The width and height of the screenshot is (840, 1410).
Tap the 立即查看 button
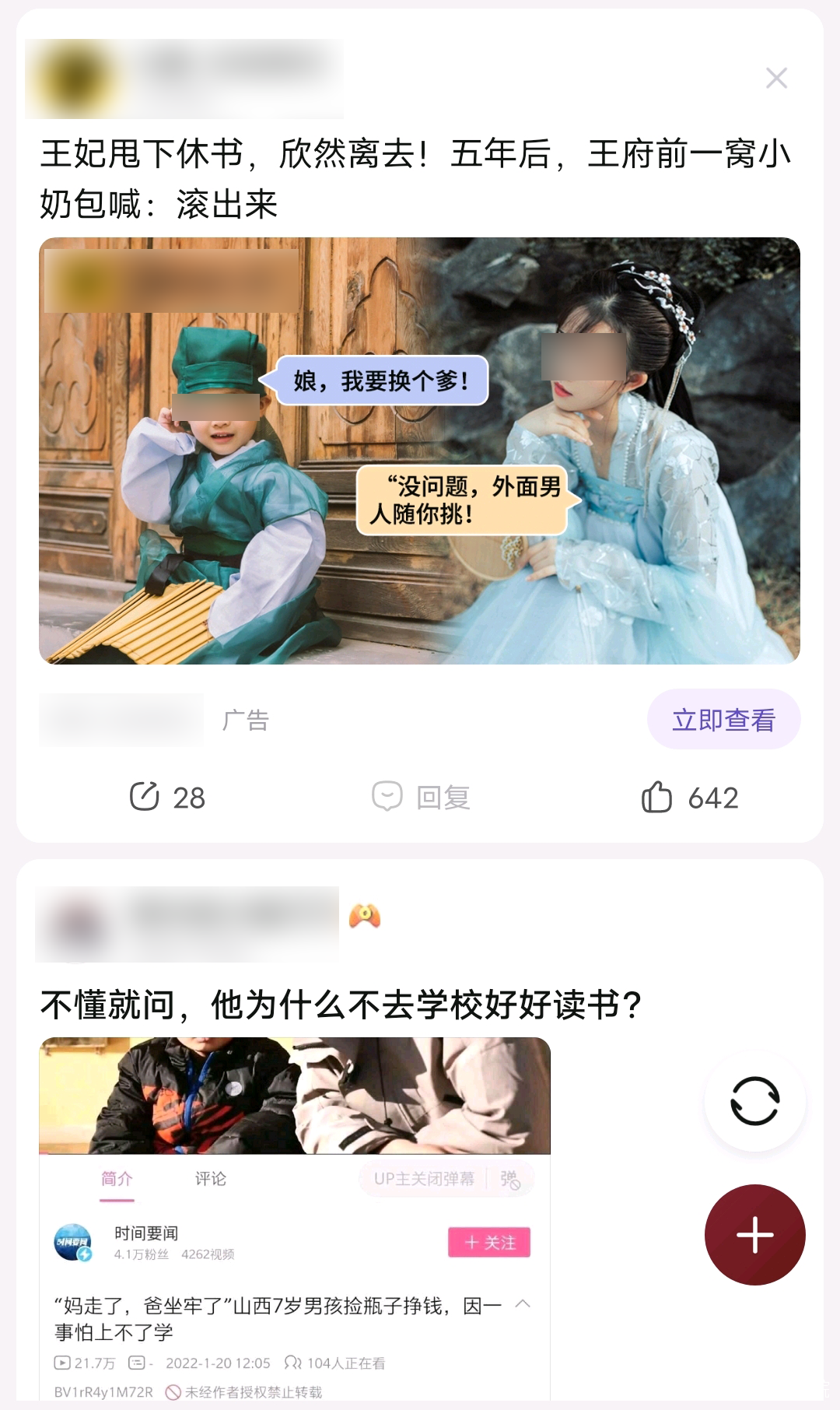coord(723,720)
